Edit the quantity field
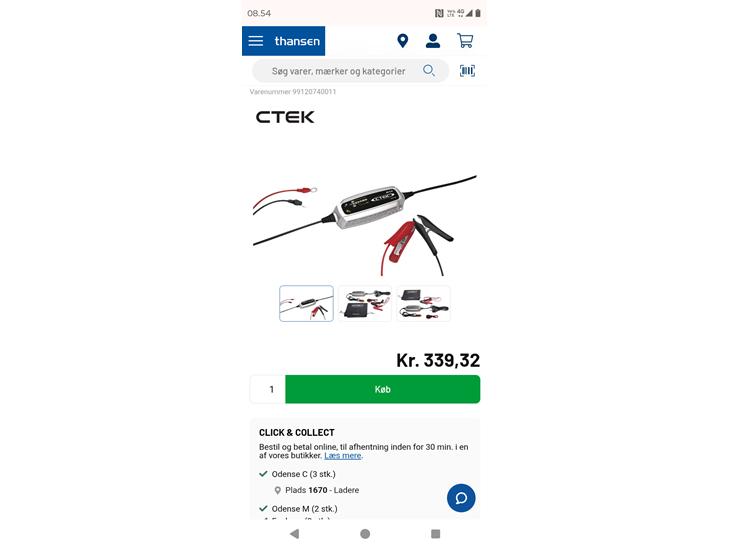 [268, 389]
